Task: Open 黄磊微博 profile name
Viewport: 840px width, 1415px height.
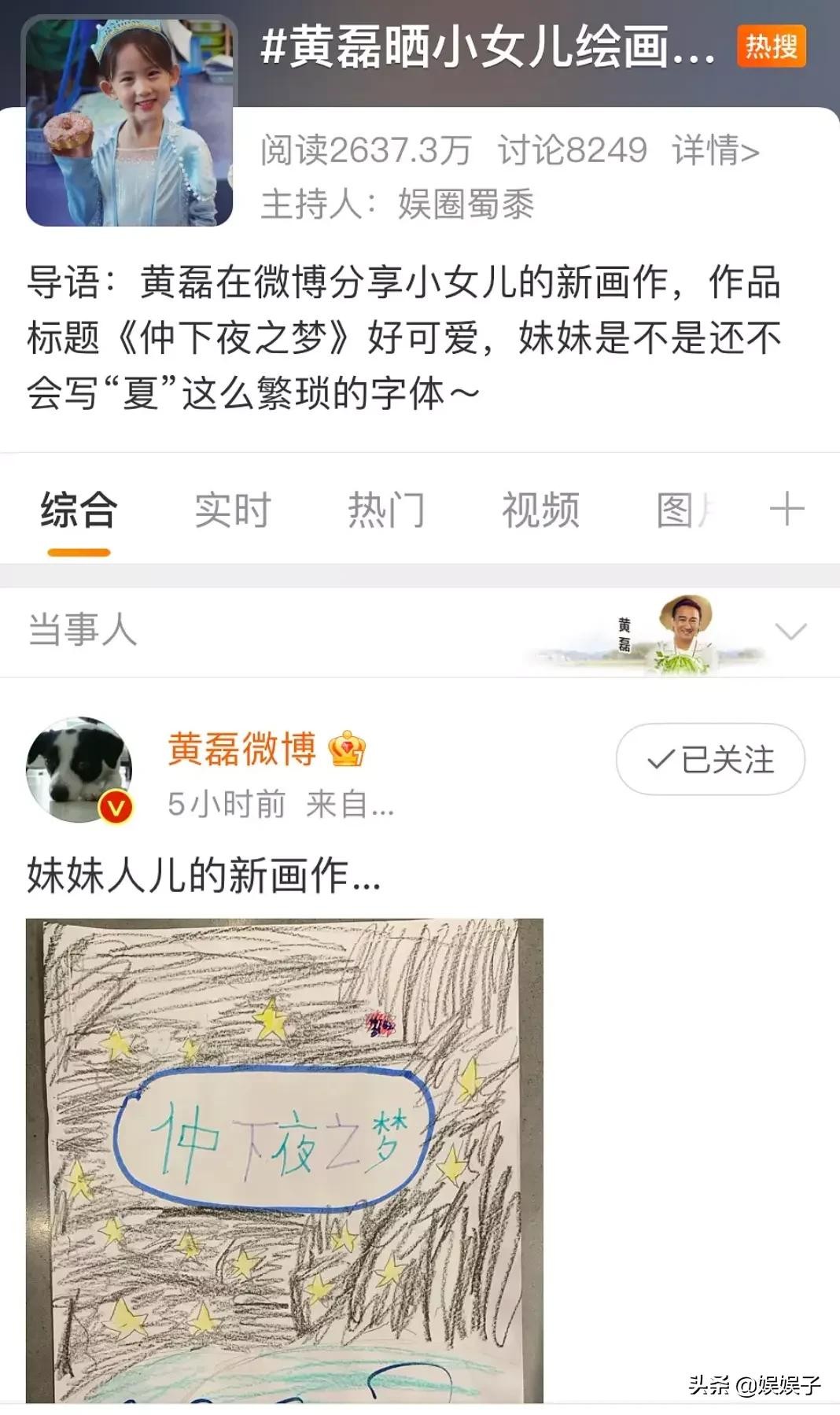Action: point(241,748)
